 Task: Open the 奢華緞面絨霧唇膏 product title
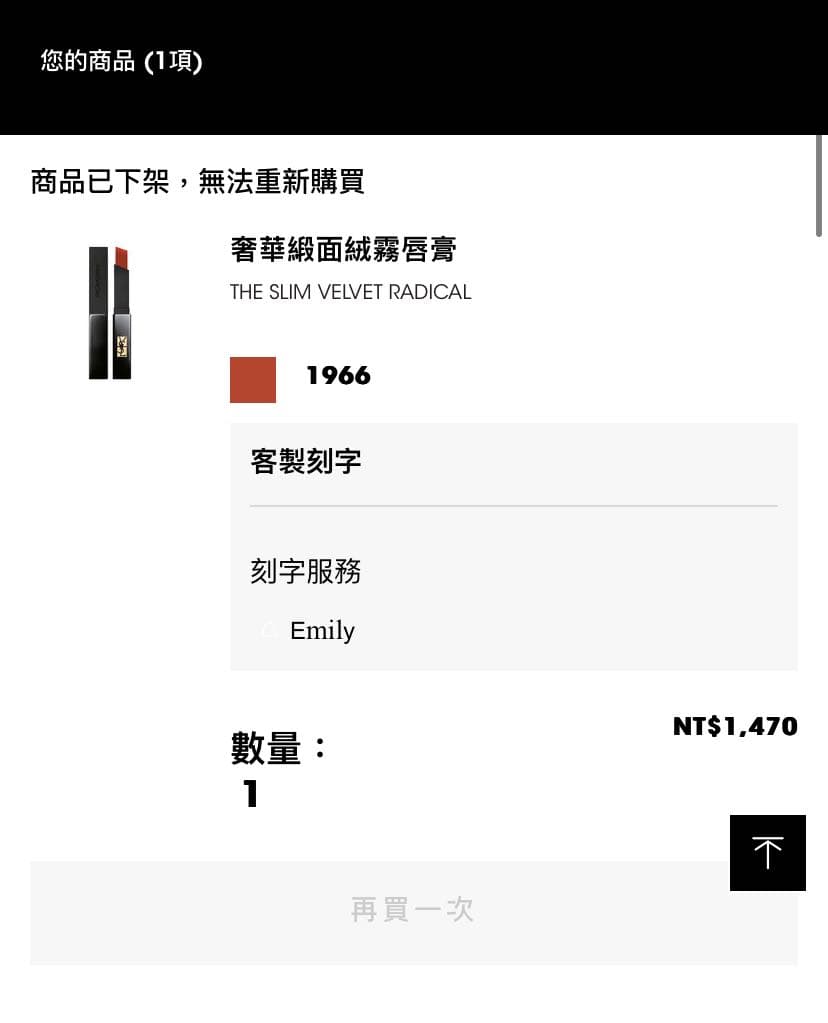pos(343,249)
